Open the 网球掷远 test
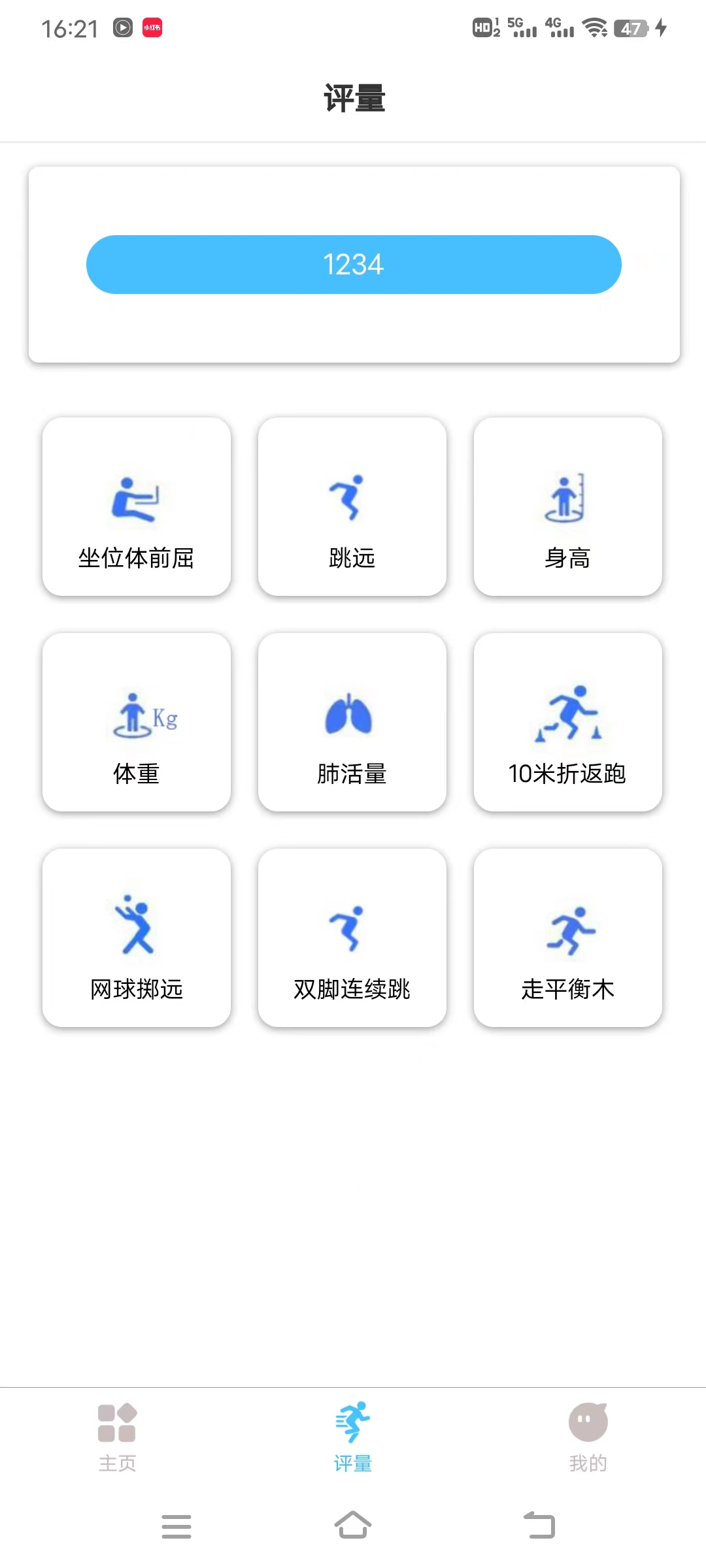Image resolution: width=706 pixels, height=1568 pixels. click(x=137, y=938)
